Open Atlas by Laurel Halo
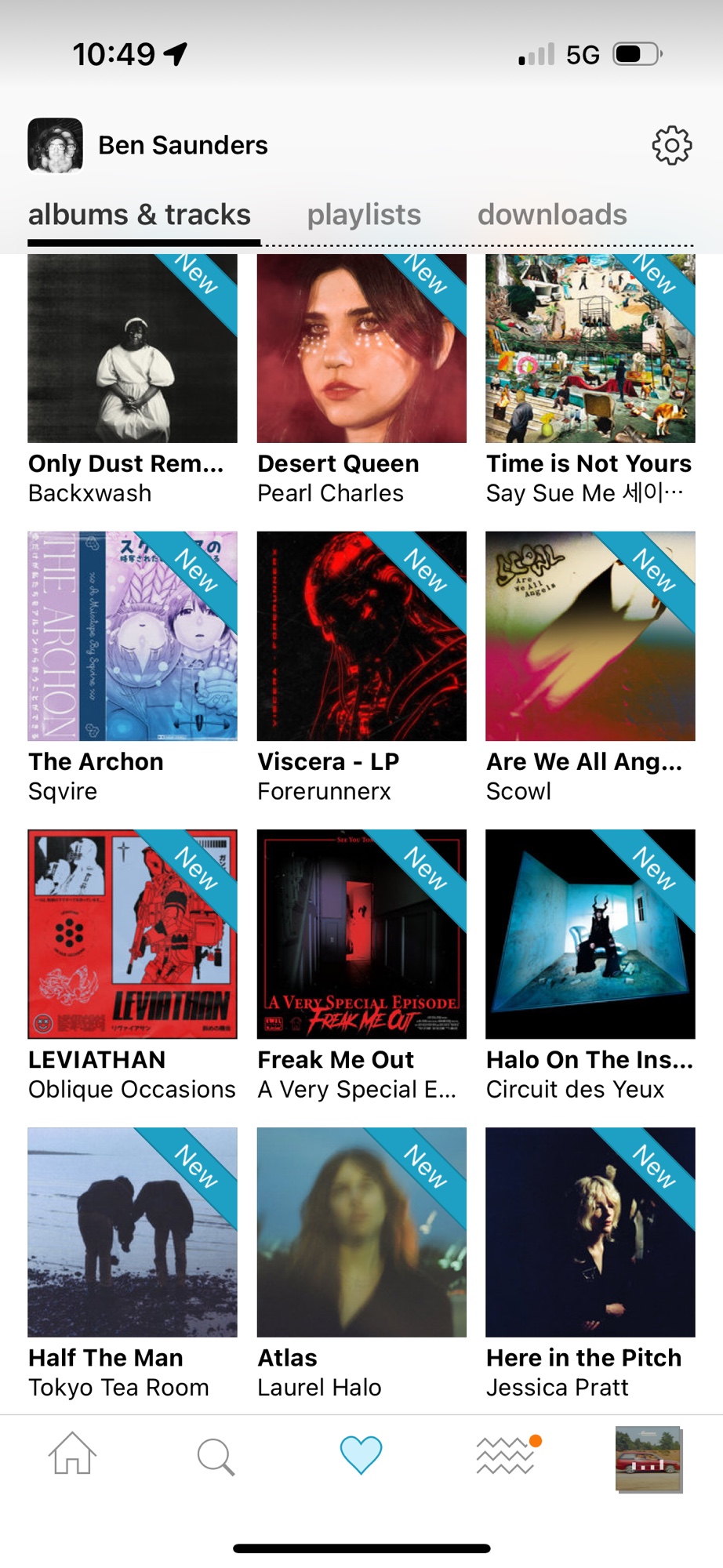 pyautogui.click(x=361, y=1232)
